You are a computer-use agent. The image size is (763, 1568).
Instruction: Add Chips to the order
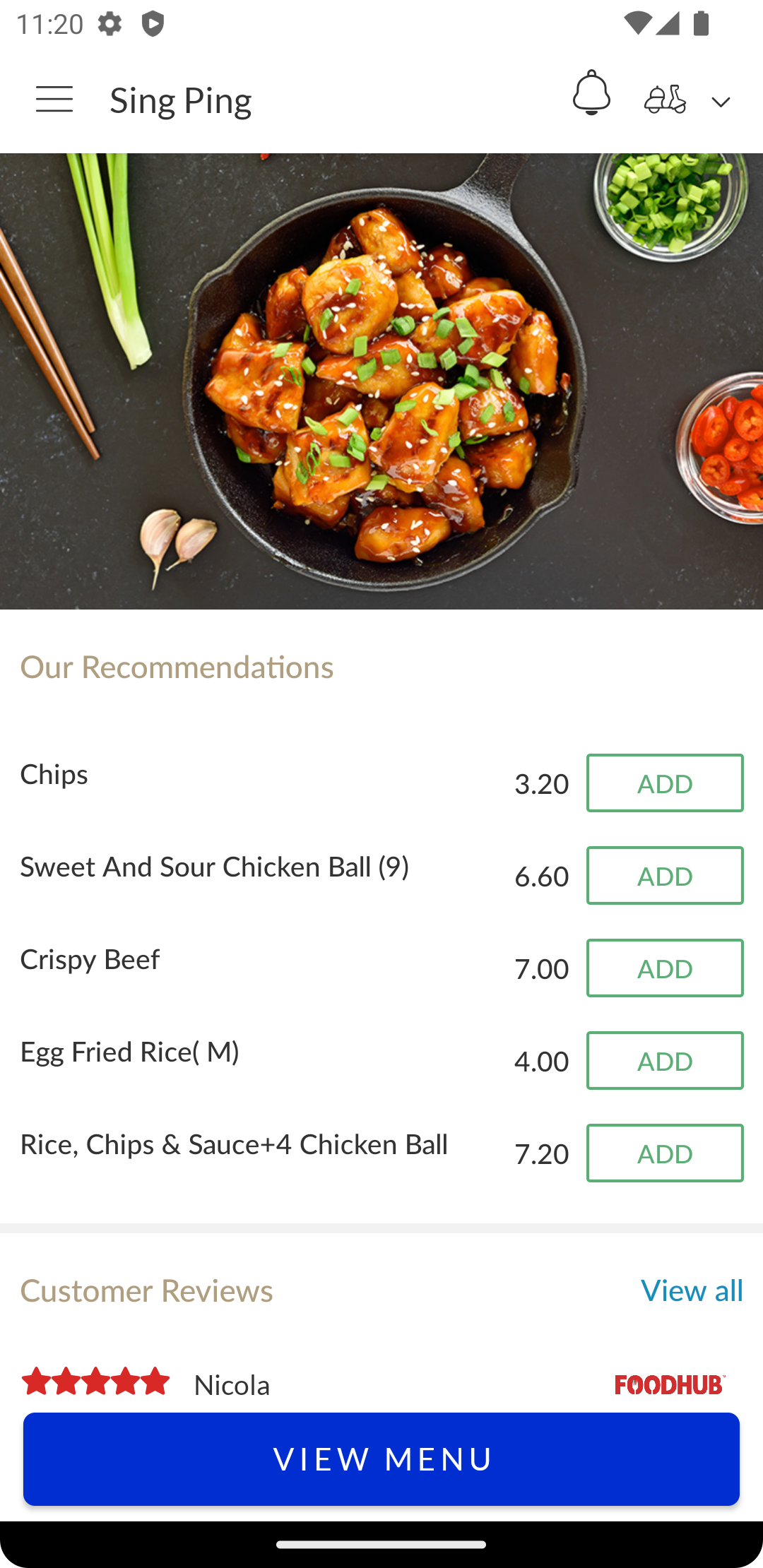[x=665, y=783]
